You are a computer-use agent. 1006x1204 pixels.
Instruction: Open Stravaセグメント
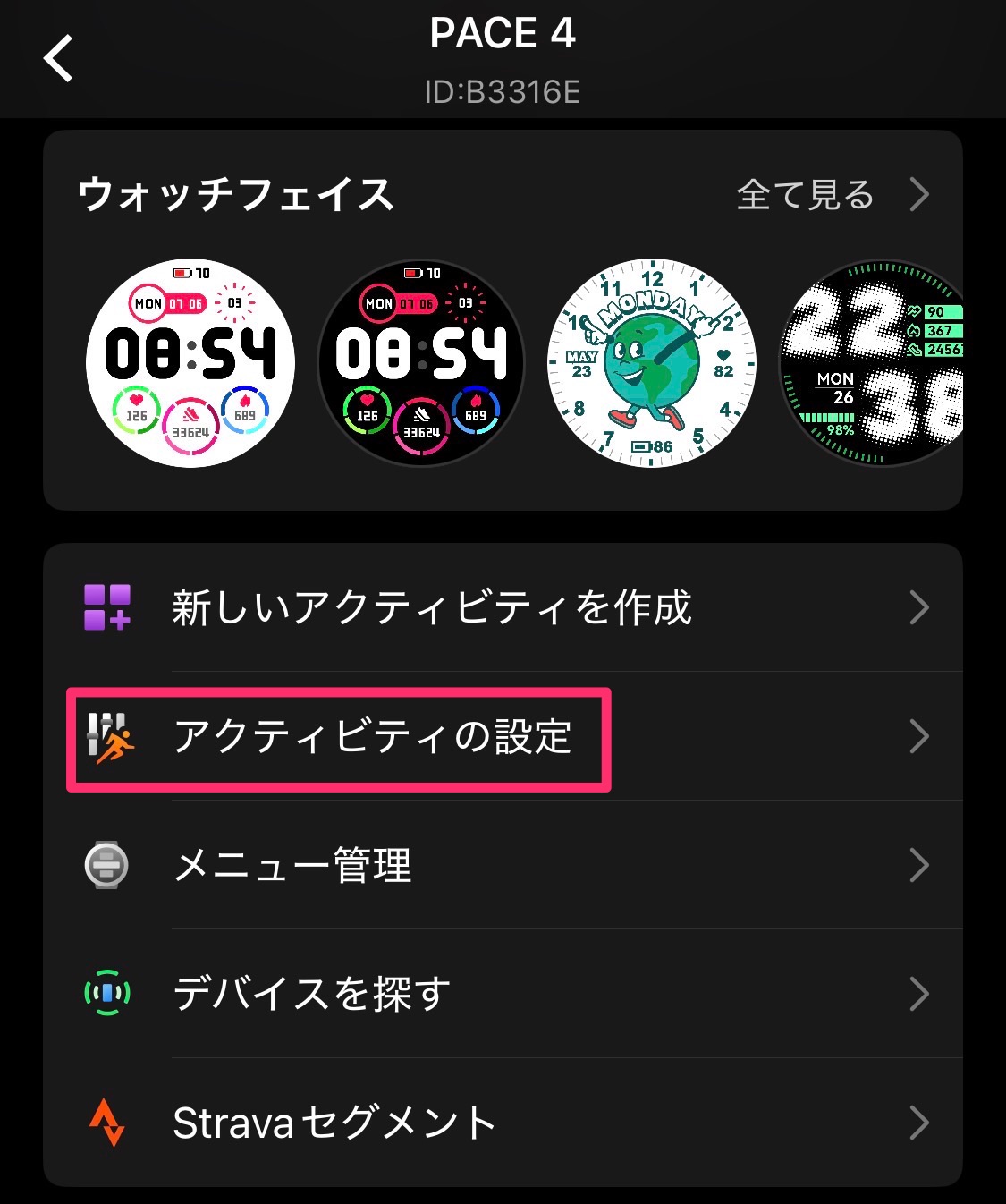(503, 1123)
